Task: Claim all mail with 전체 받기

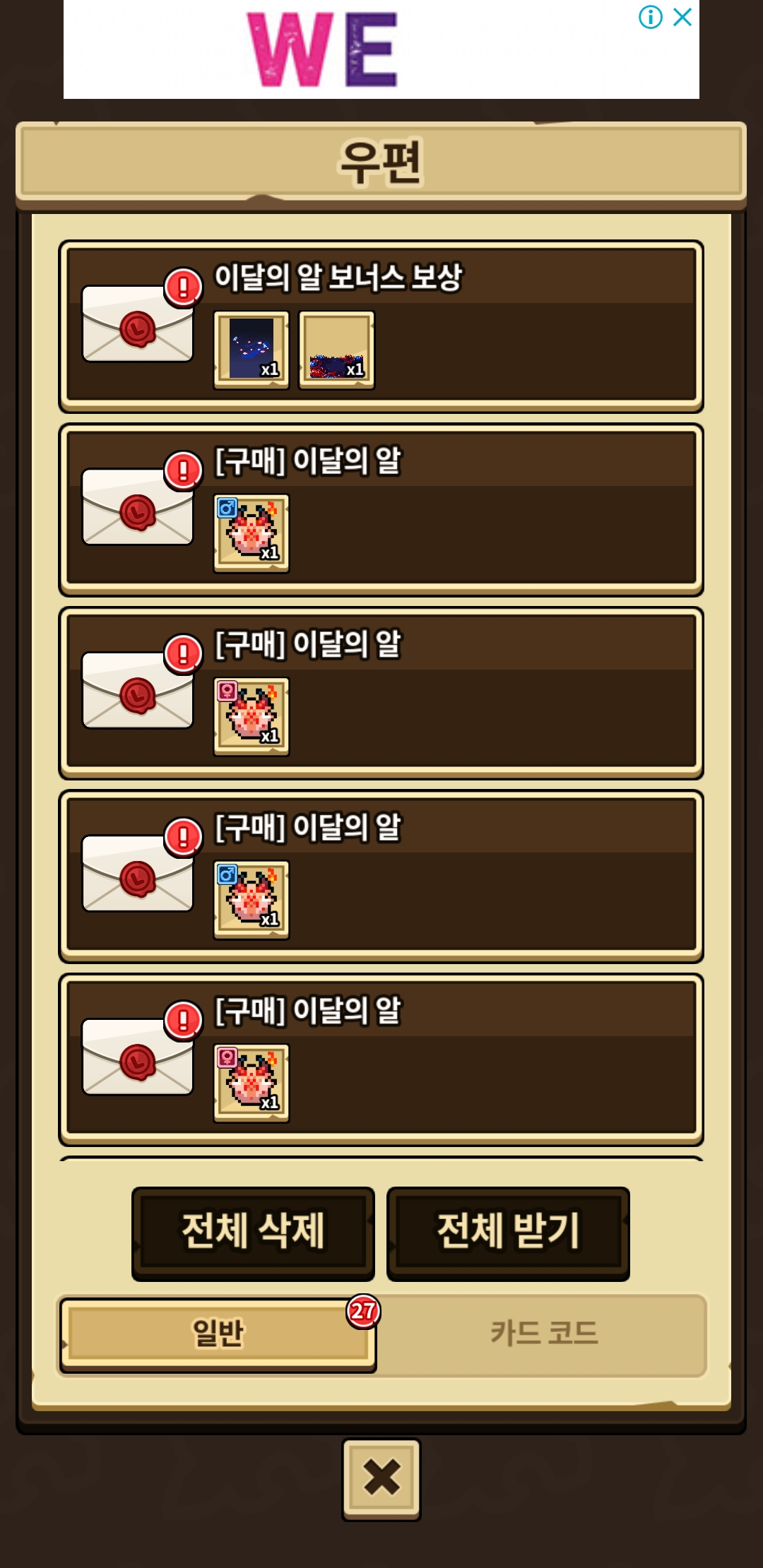Action: click(508, 1233)
